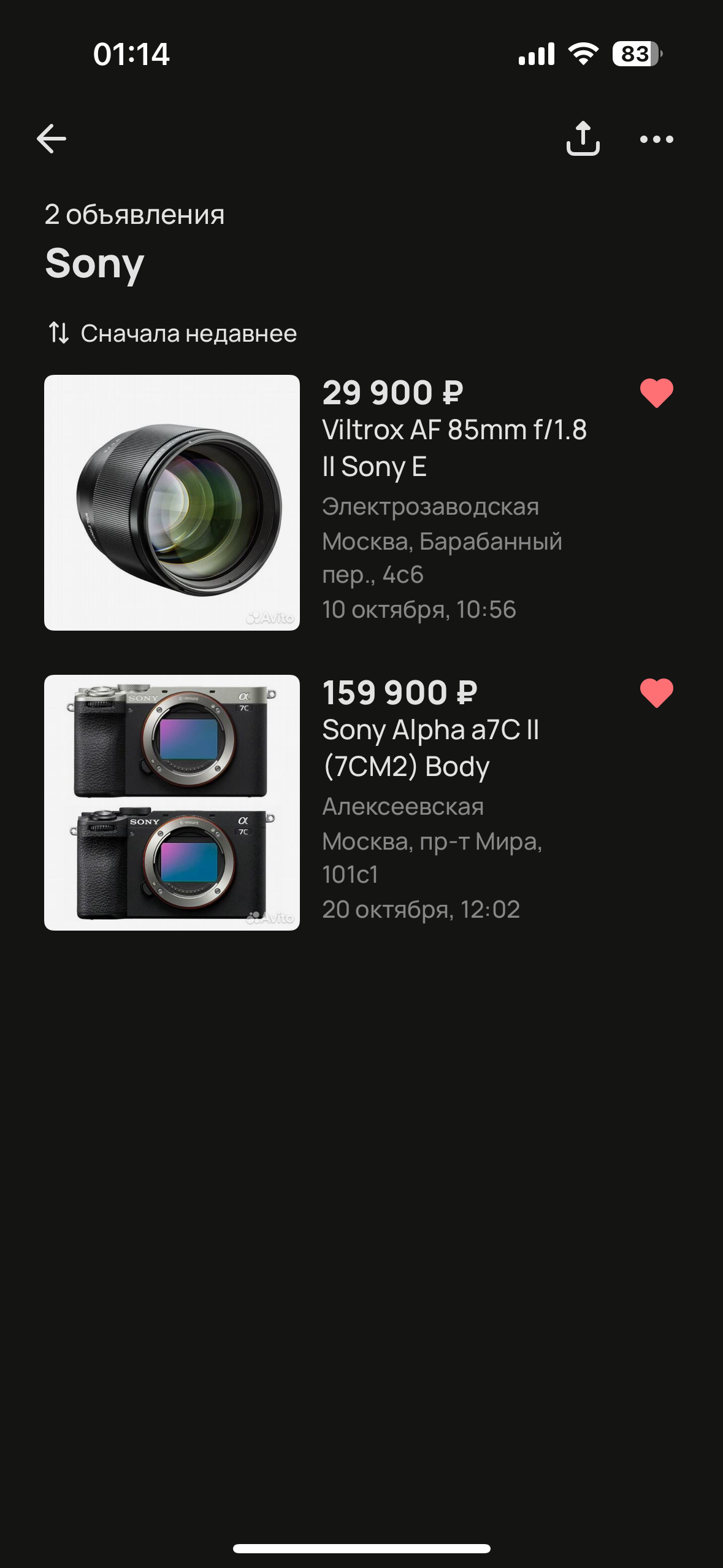This screenshot has width=723, height=1568.
Task: Open the Sony Alpha a7C II Body listing
Action: pos(430,748)
